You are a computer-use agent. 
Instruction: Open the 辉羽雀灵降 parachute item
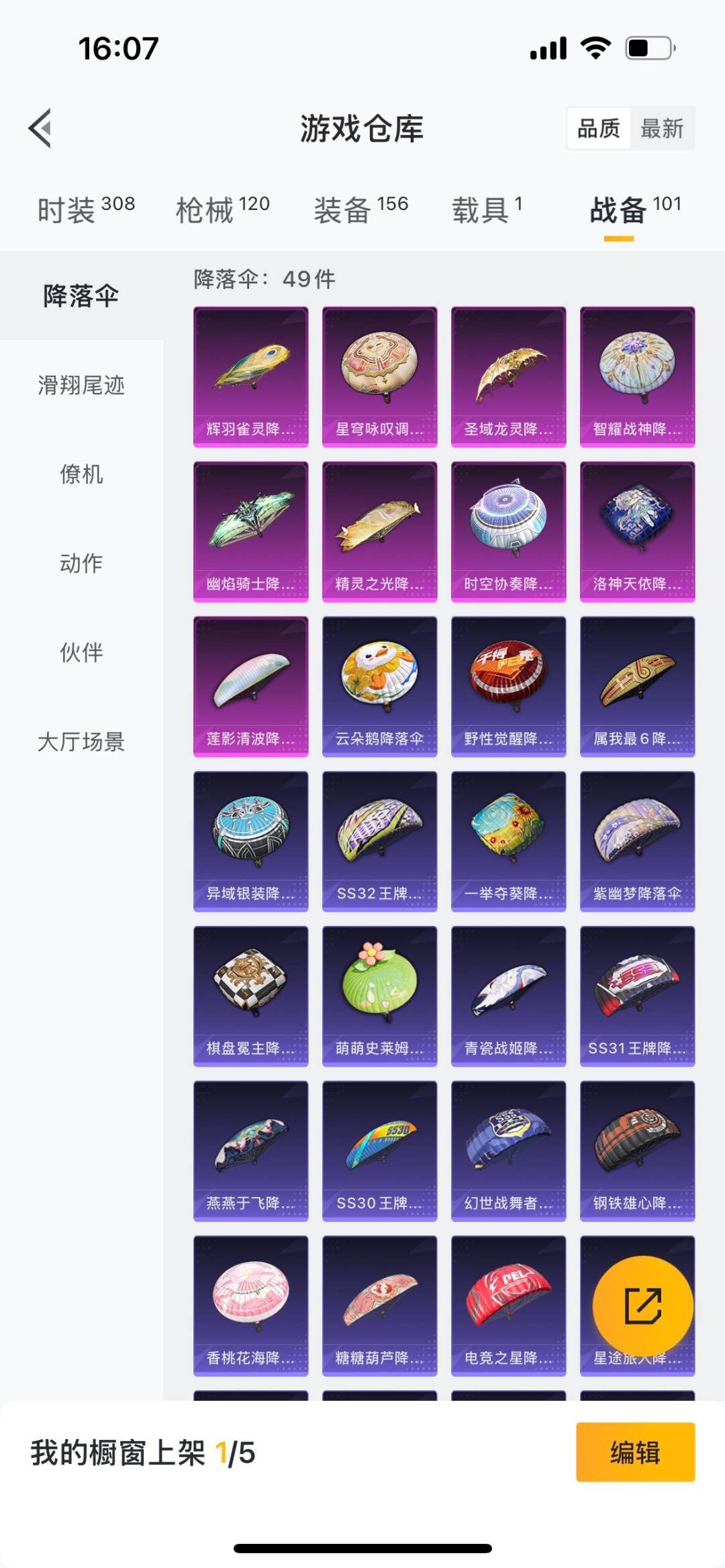[251, 376]
